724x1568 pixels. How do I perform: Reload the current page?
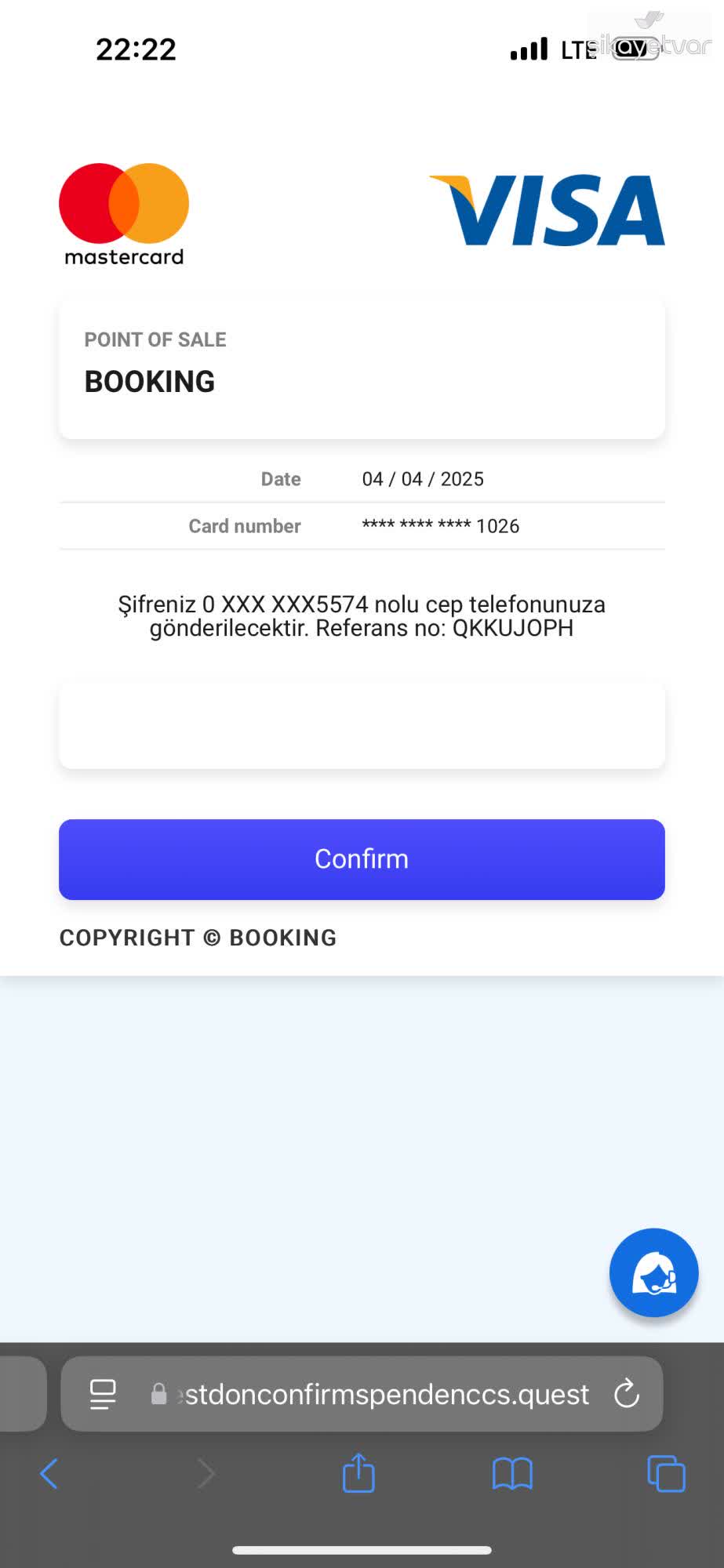point(627,1394)
